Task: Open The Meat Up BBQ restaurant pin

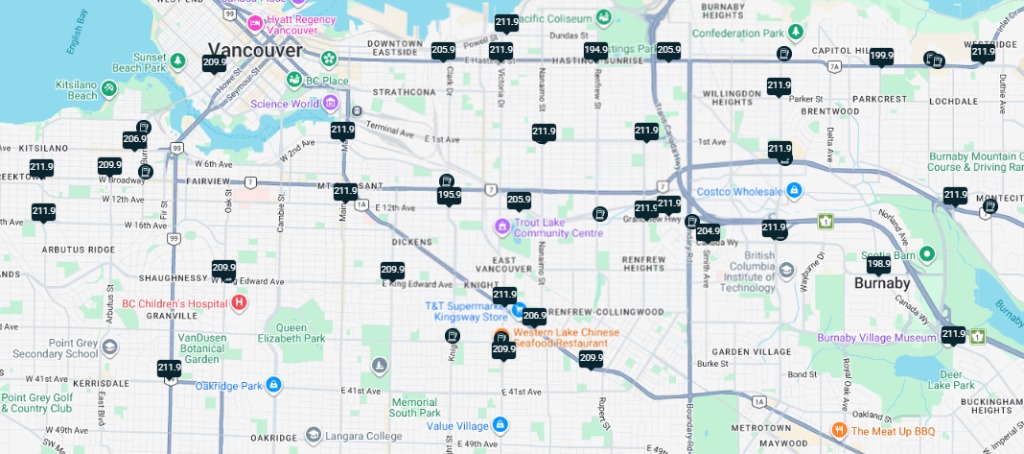Action: 839,431
